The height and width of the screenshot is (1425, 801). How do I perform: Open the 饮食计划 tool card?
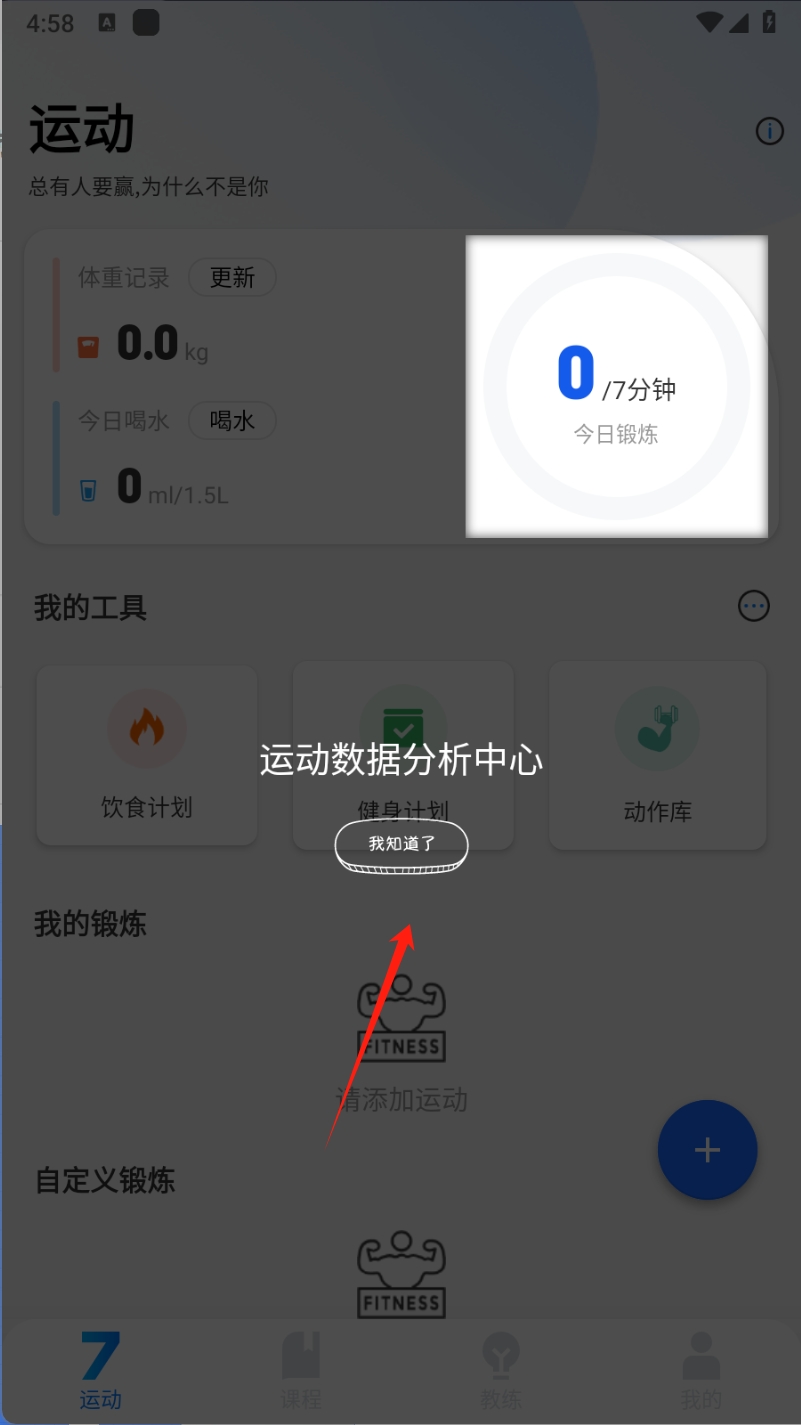(x=147, y=755)
